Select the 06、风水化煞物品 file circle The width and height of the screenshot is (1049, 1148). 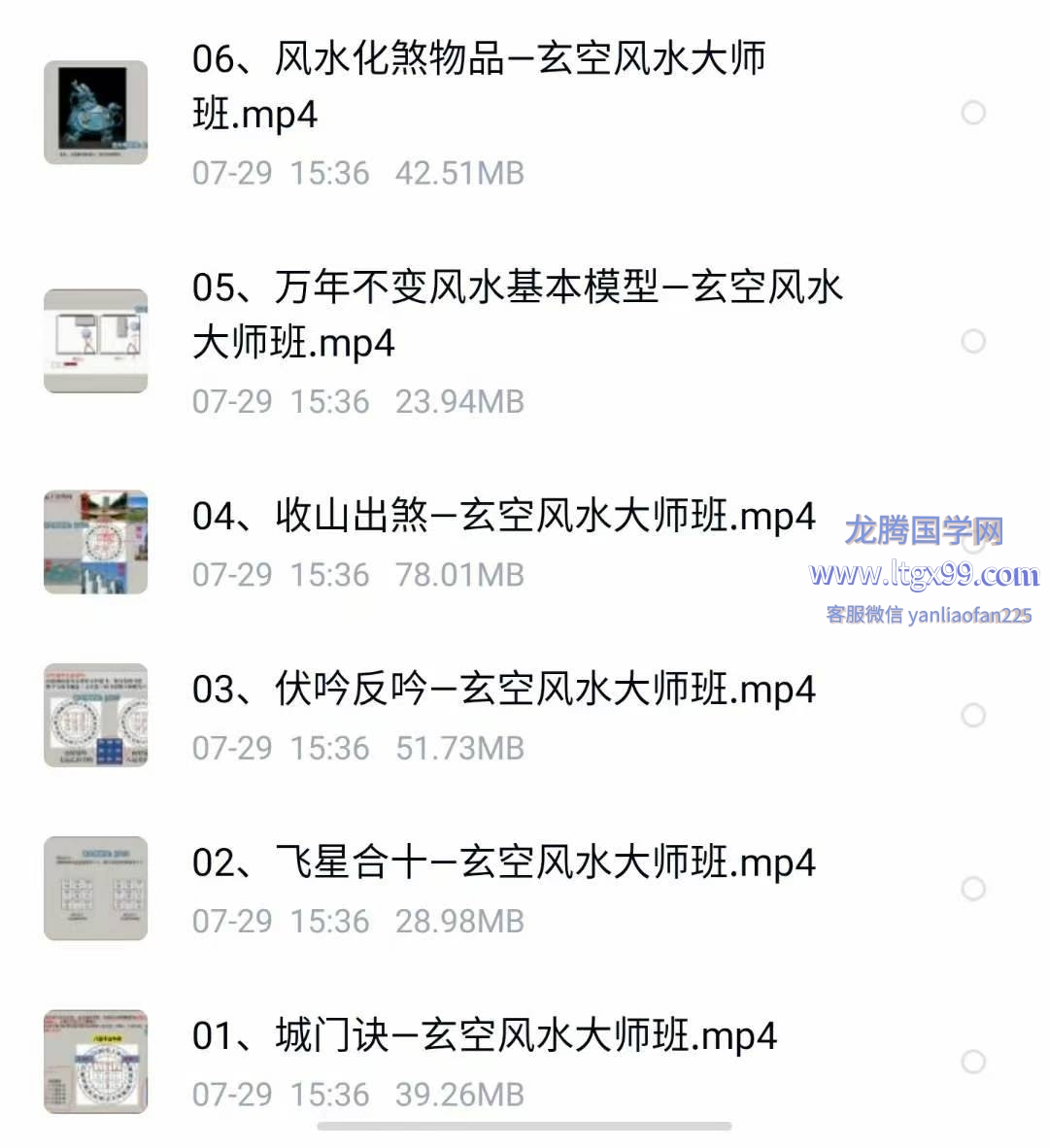[973, 113]
